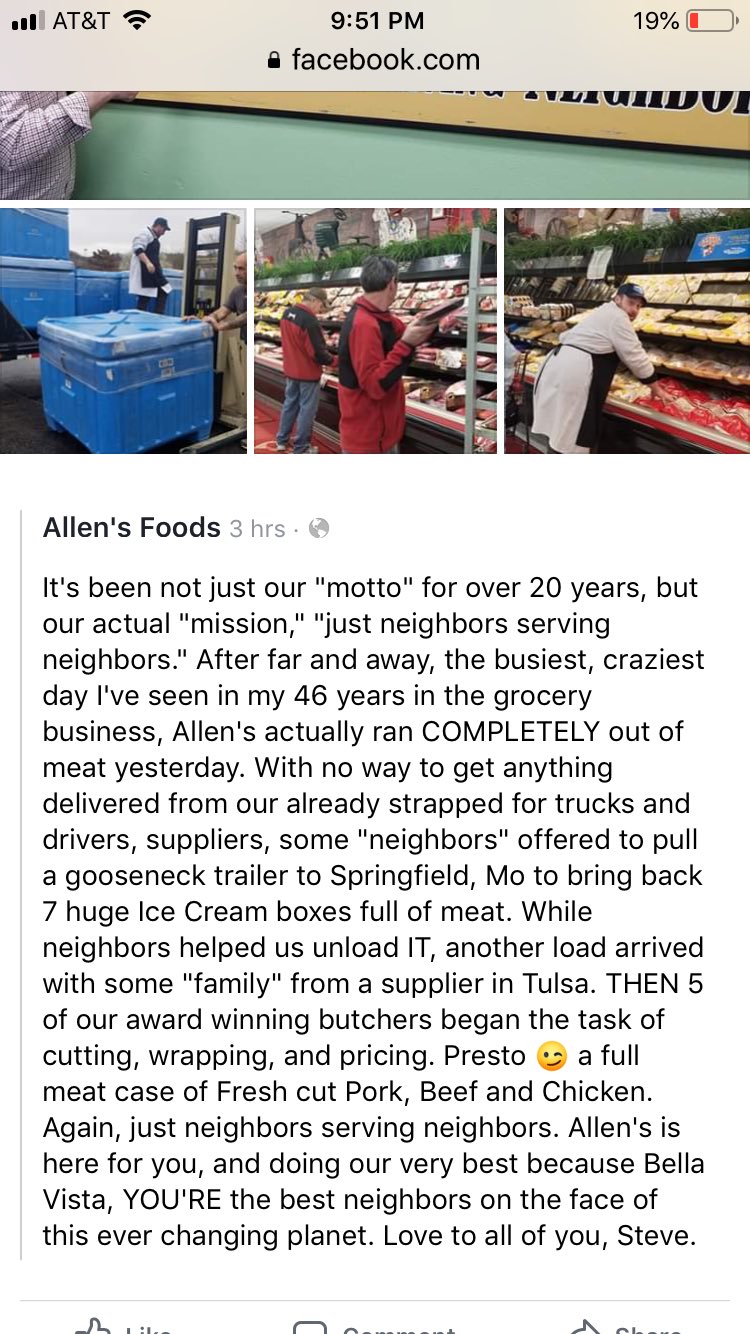Image resolution: width=750 pixels, height=1334 pixels.
Task: Open the blue ice cream boxes photo
Action: tap(123, 331)
